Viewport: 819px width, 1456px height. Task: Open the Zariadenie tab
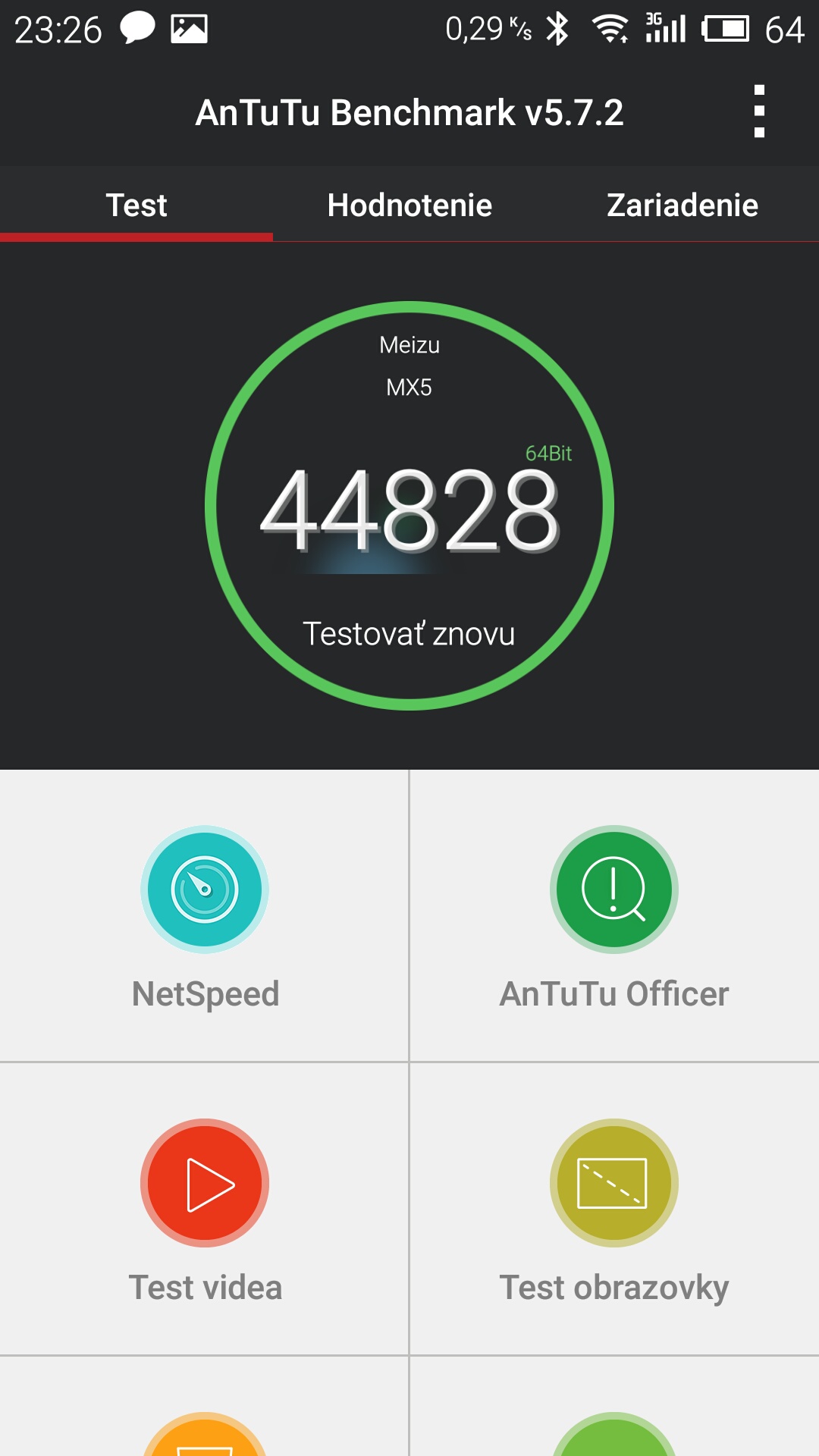682,205
